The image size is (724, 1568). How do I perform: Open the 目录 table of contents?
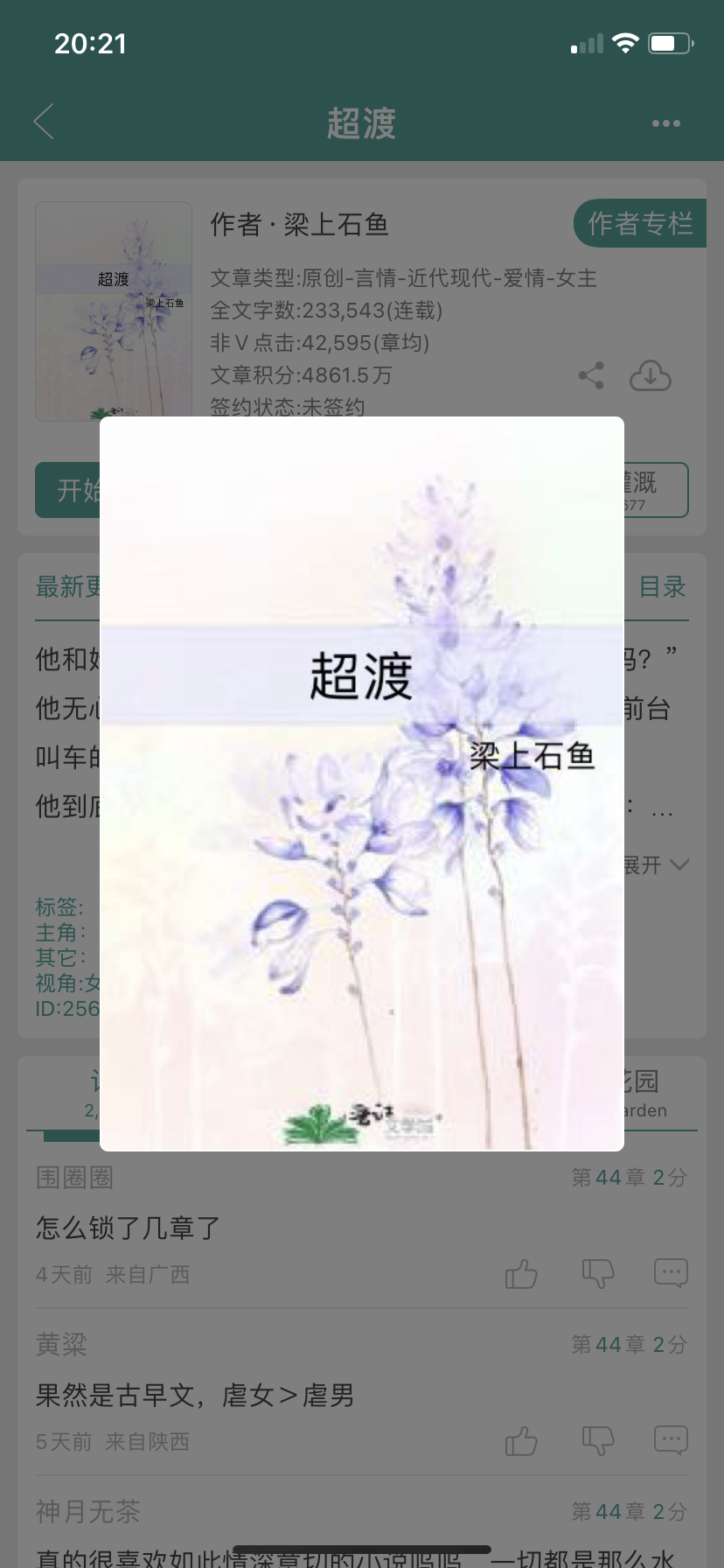(x=662, y=587)
